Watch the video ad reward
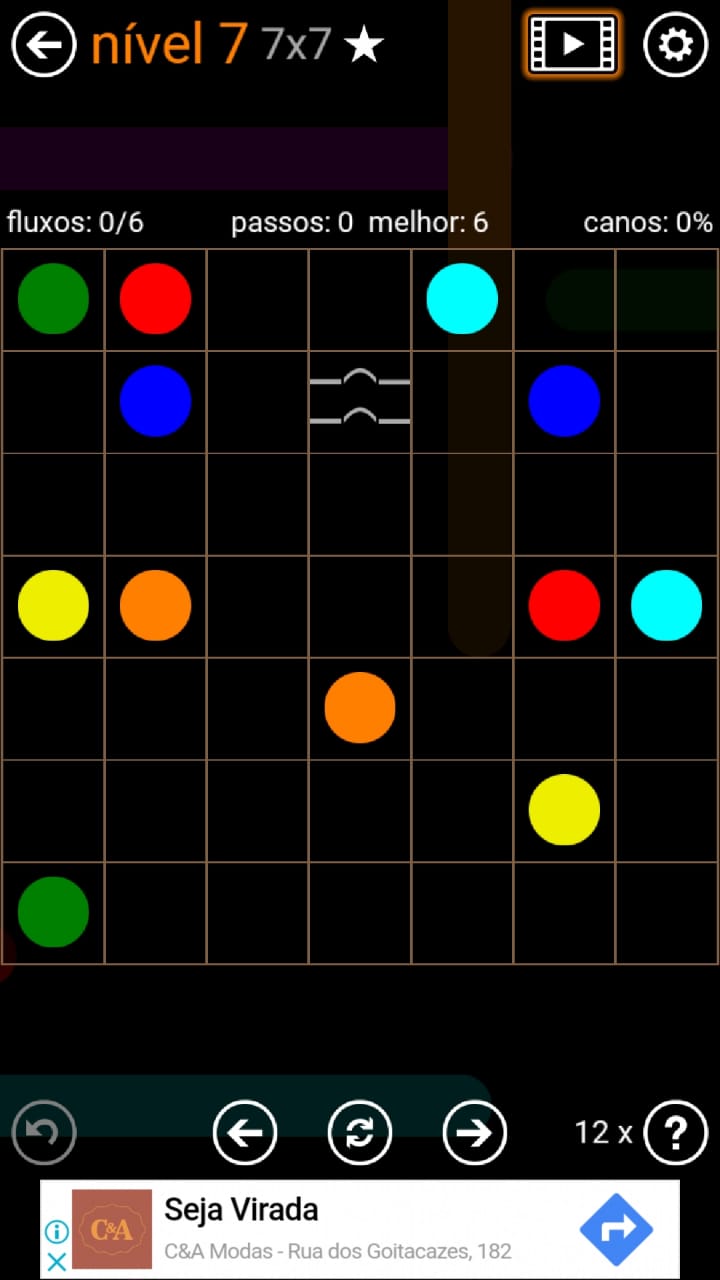 coord(573,45)
